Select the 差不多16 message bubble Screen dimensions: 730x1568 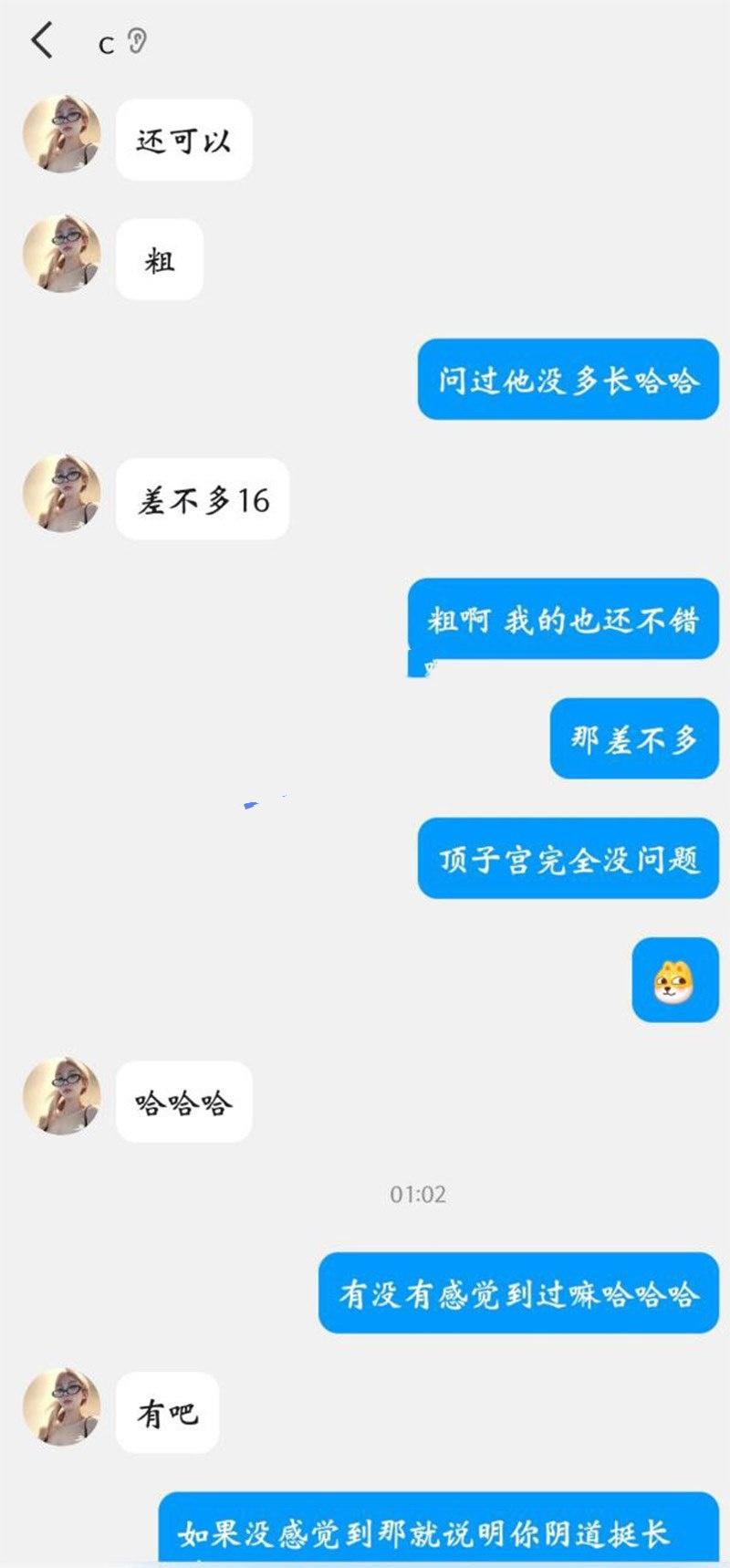tap(202, 500)
